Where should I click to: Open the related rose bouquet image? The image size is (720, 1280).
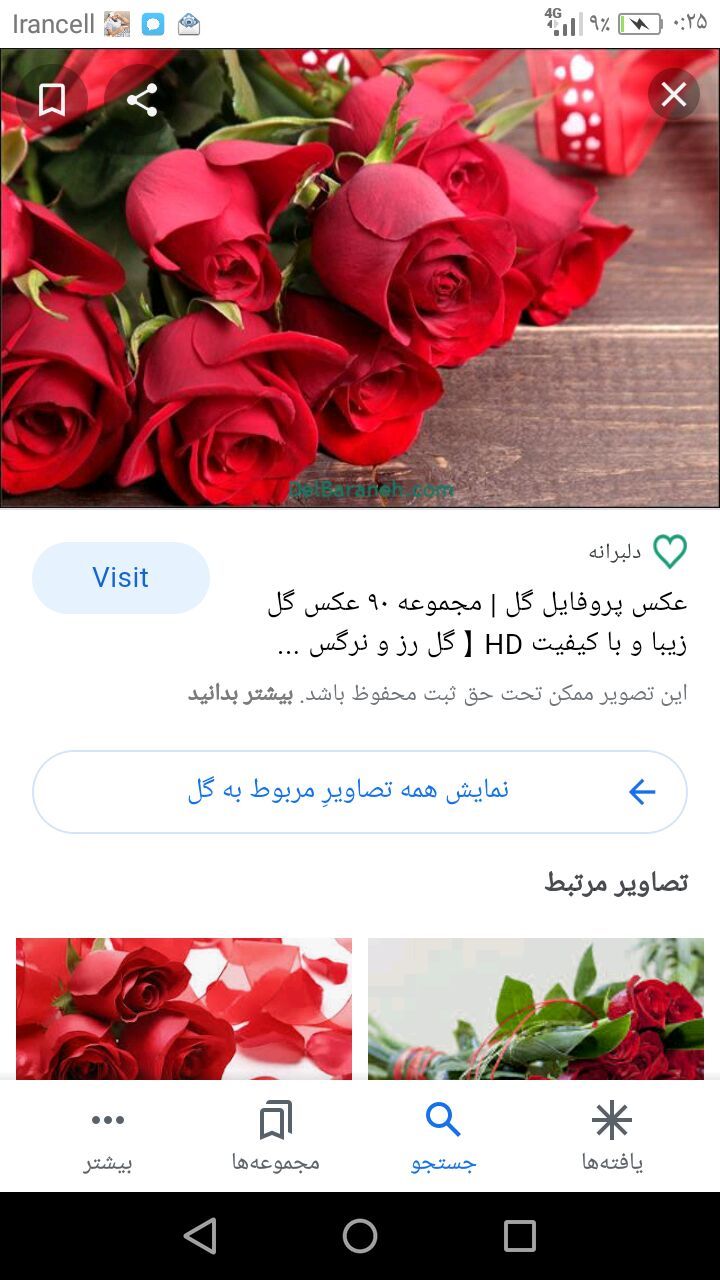coord(536,1008)
